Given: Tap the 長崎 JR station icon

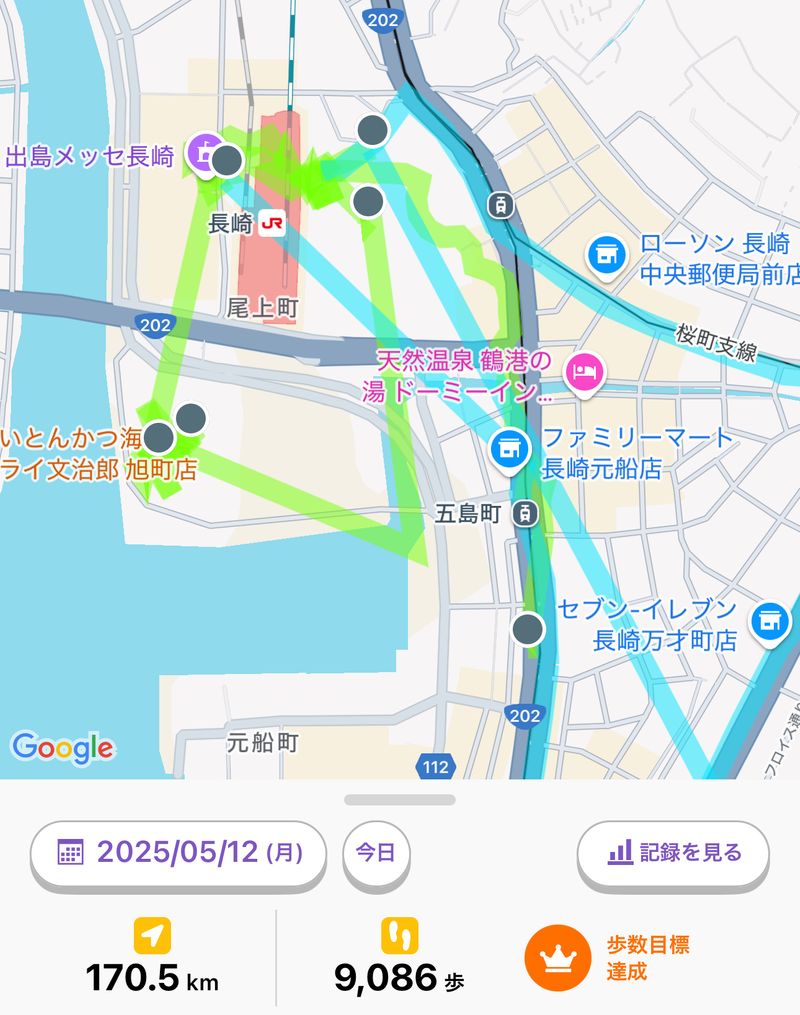Looking at the screenshot, I should click(x=271, y=224).
